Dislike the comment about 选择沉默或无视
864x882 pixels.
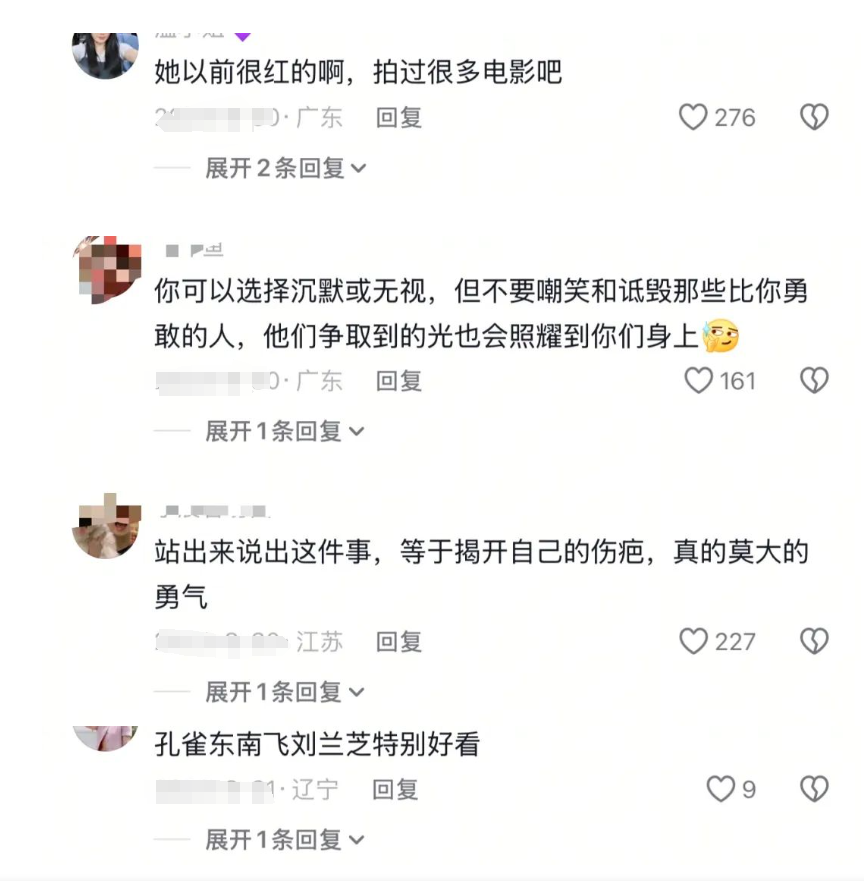point(814,381)
